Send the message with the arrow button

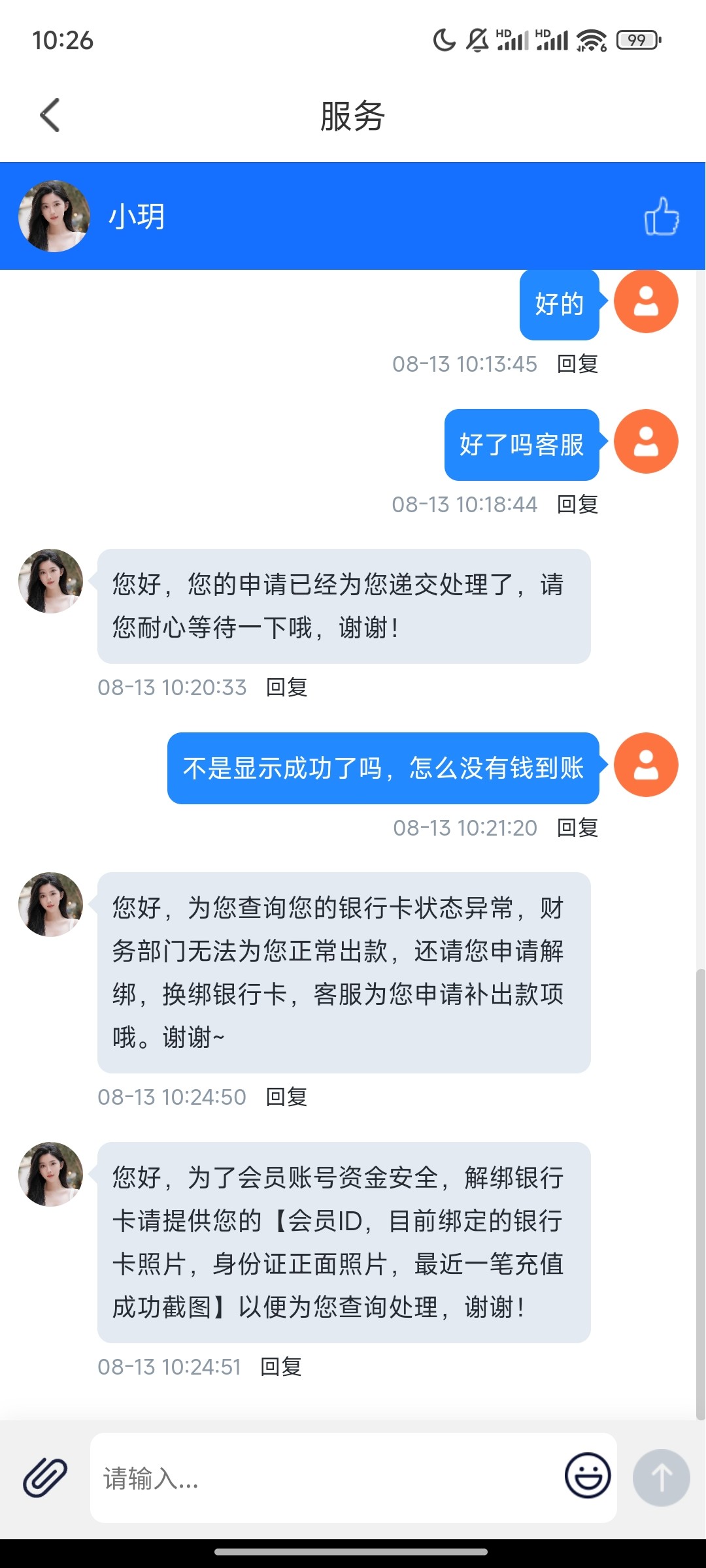[x=661, y=1477]
